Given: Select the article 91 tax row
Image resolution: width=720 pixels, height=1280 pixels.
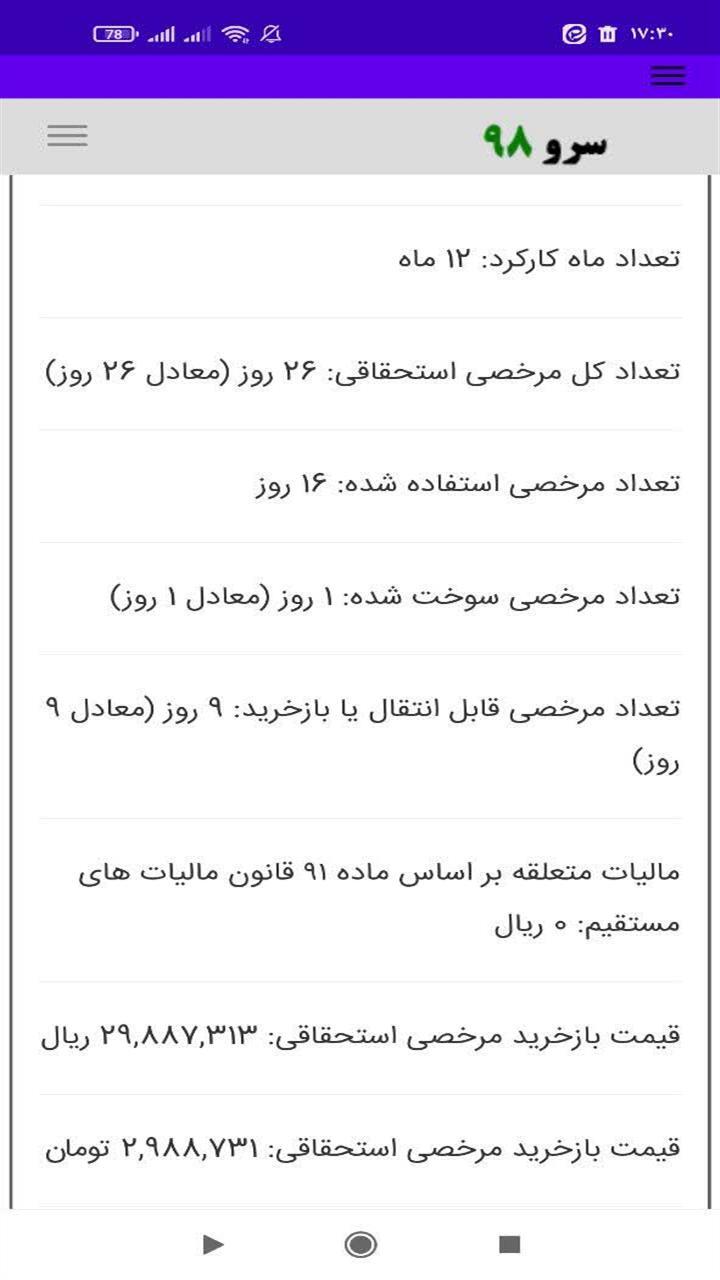Looking at the screenshot, I should 360,897.
